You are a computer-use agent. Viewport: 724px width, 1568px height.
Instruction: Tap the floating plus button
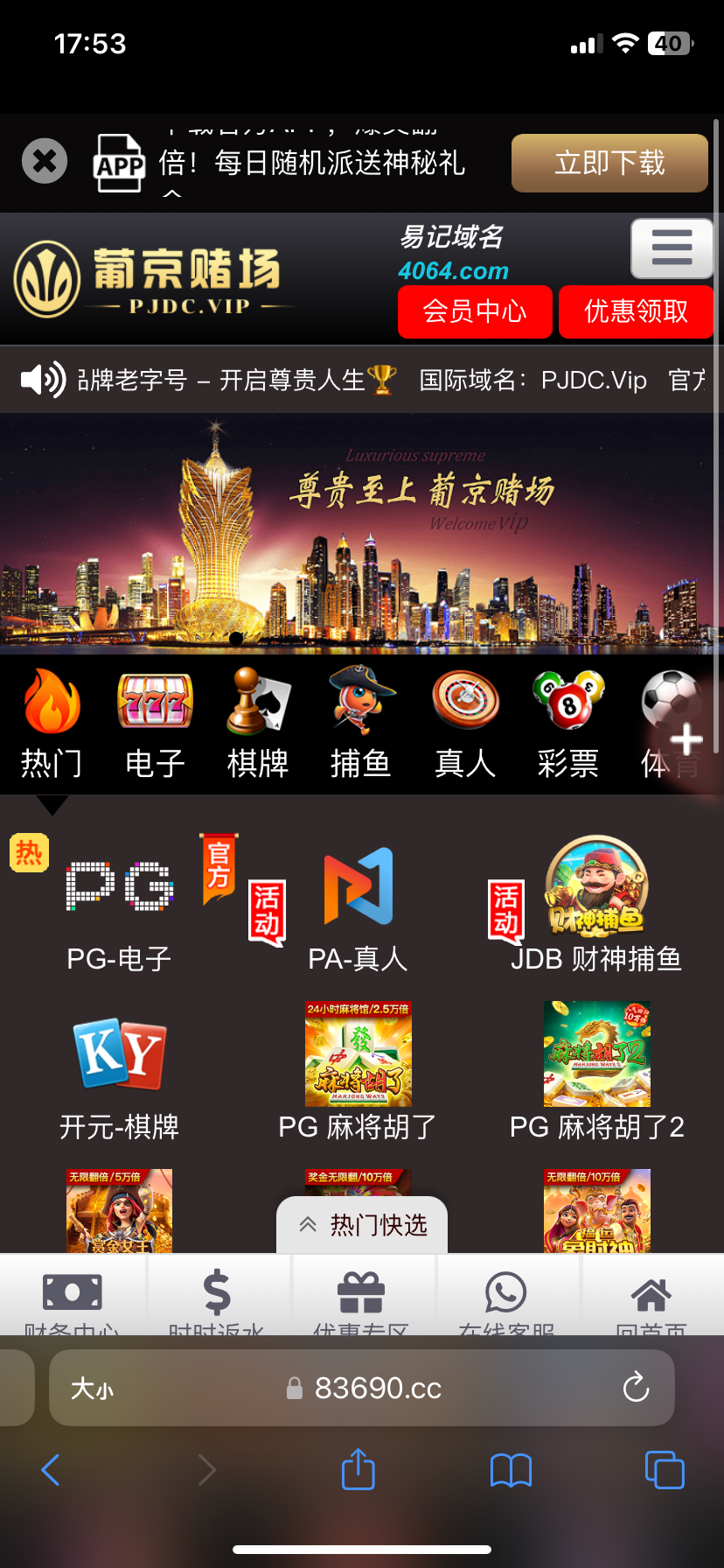pos(686,740)
